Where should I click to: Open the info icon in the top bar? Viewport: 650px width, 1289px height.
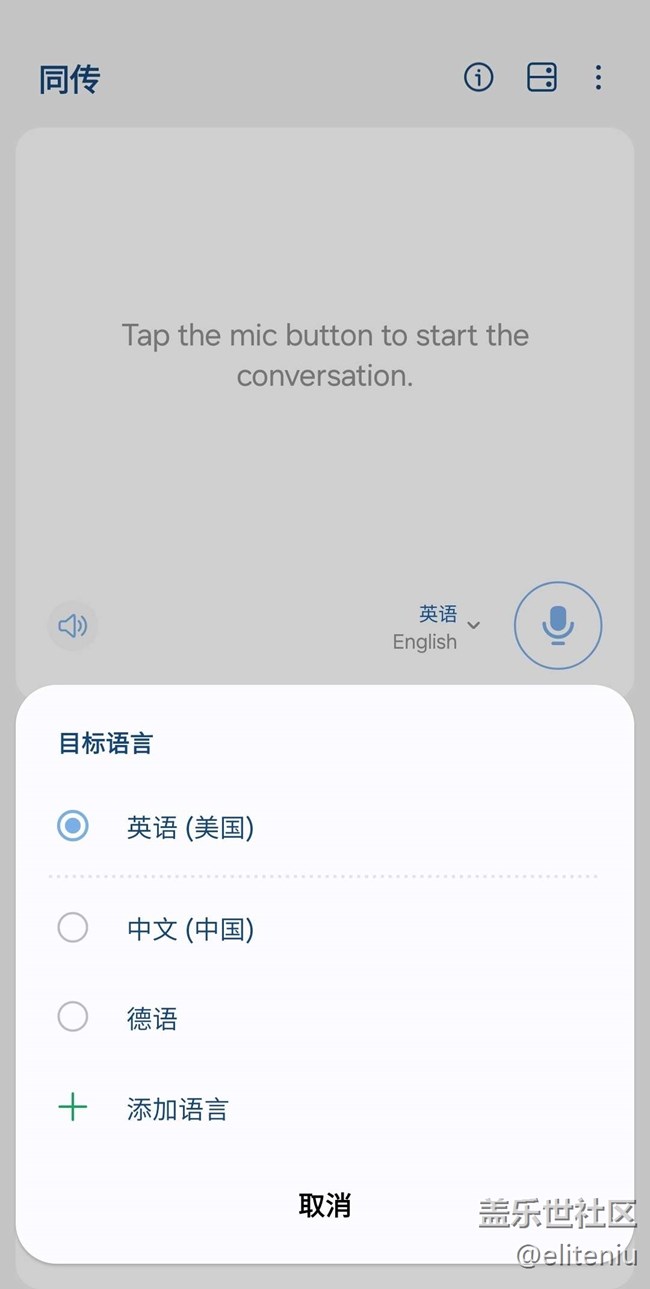click(478, 77)
